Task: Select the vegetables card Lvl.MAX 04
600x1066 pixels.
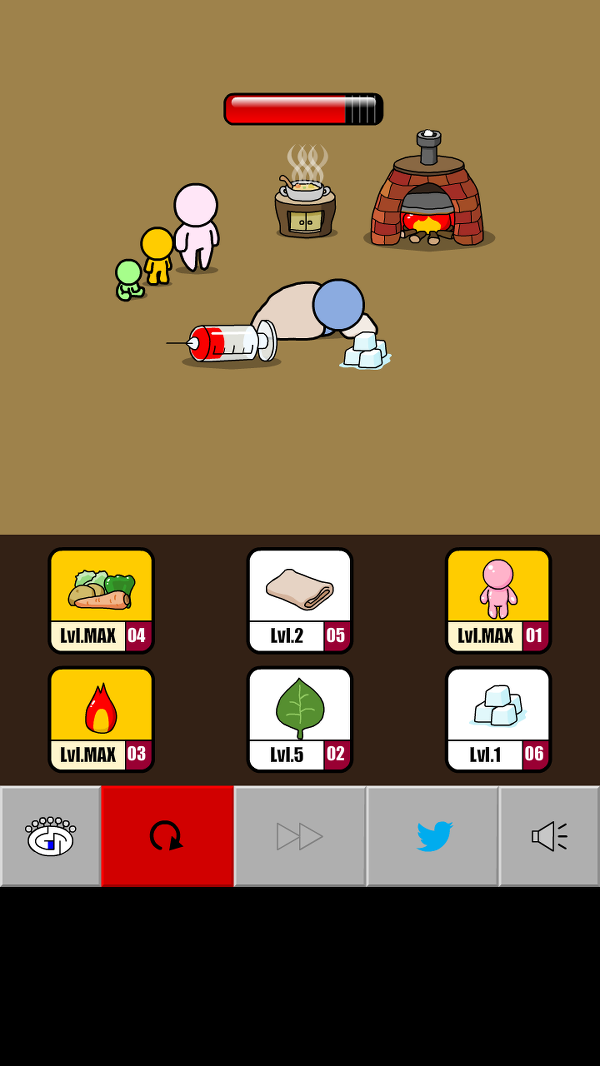Action: 101,600
